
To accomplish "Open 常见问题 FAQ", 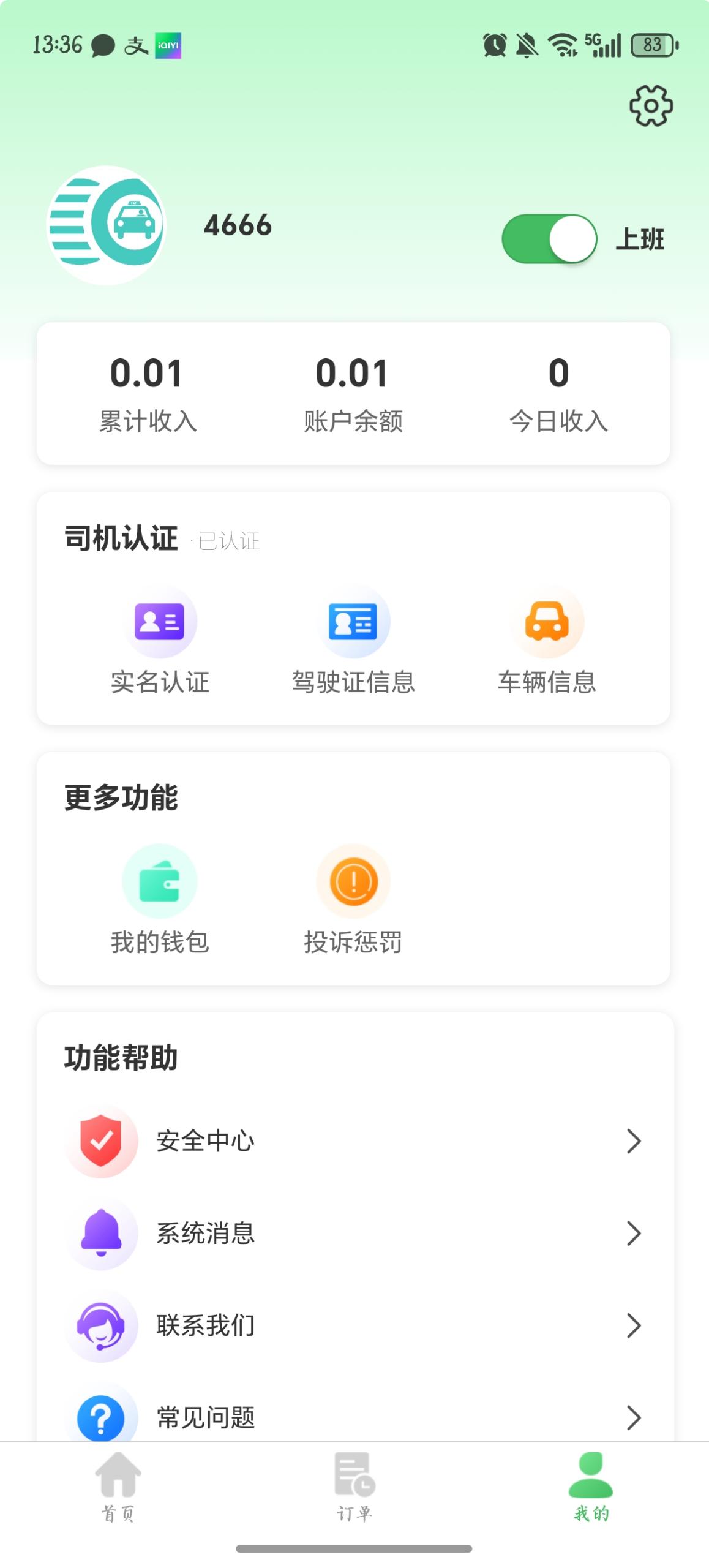I will pyautogui.click(x=354, y=1416).
